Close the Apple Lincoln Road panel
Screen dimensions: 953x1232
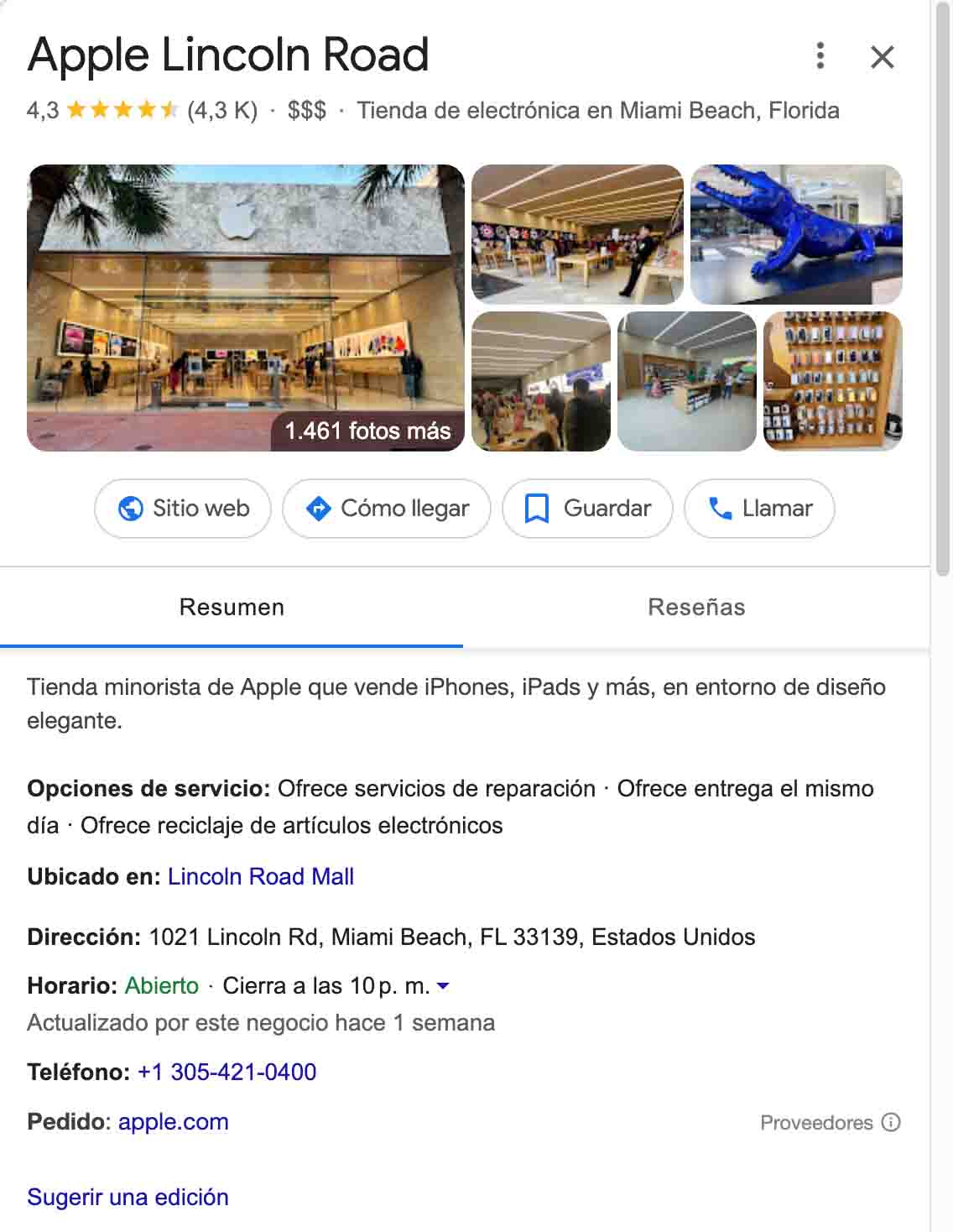point(882,57)
